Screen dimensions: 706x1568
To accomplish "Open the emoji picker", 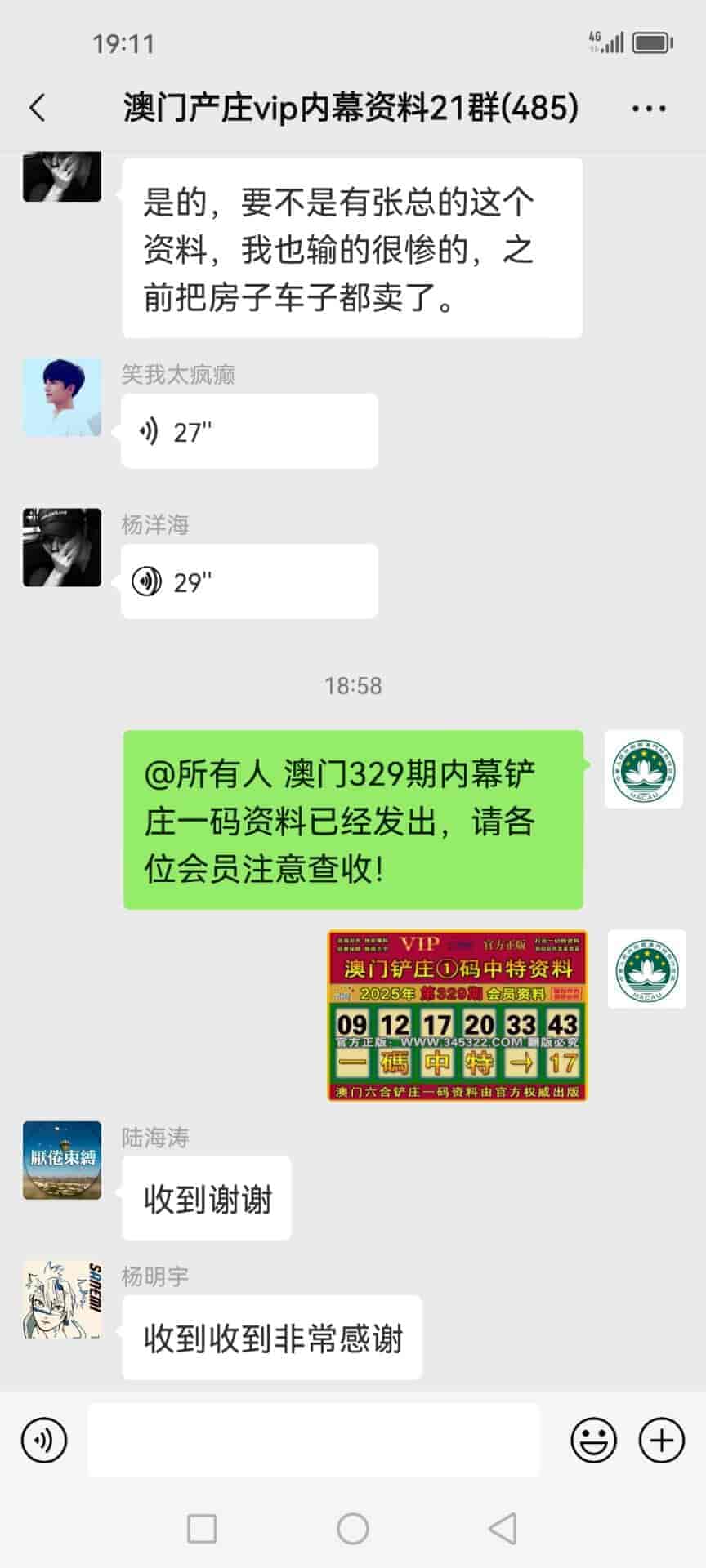I will [x=593, y=1440].
